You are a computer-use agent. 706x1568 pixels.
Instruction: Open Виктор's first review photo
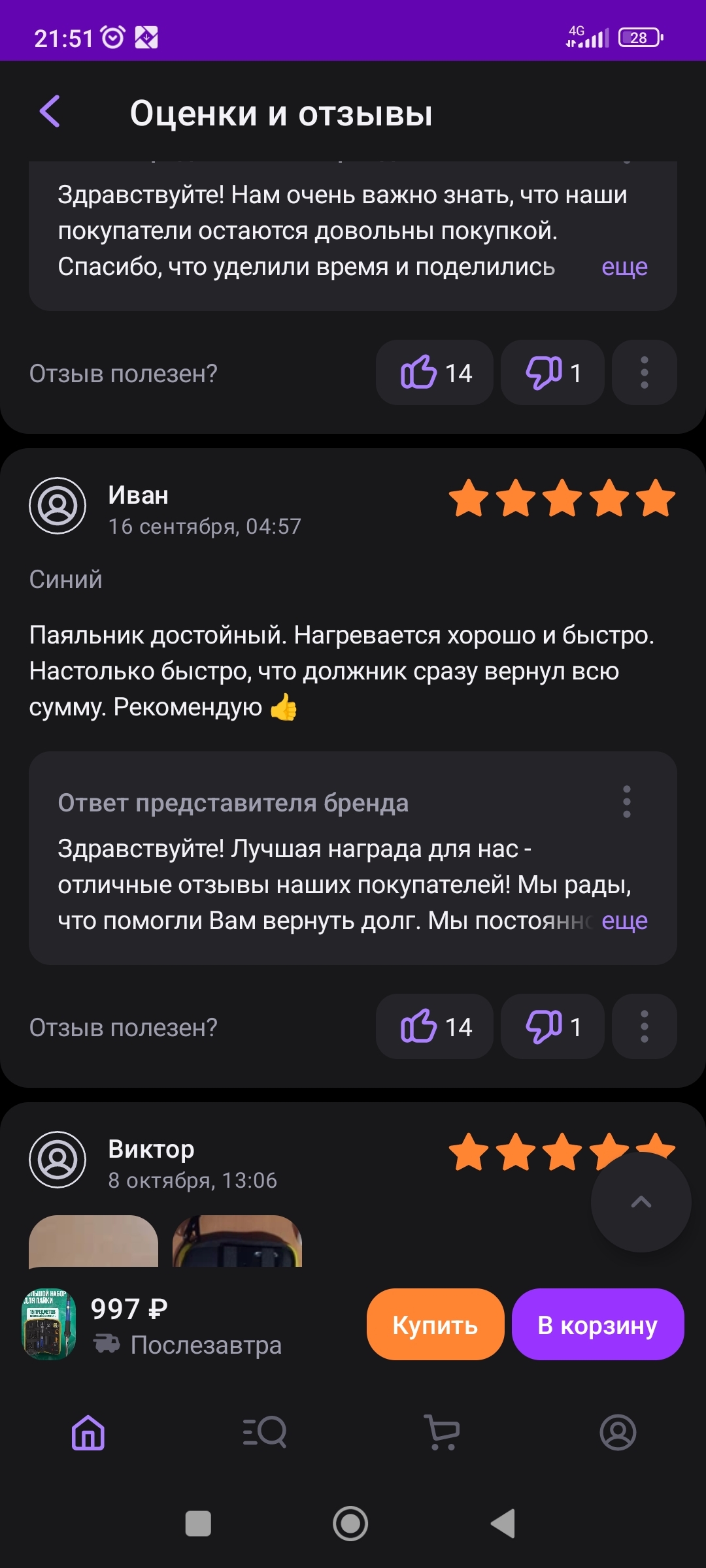pyautogui.click(x=93, y=1241)
